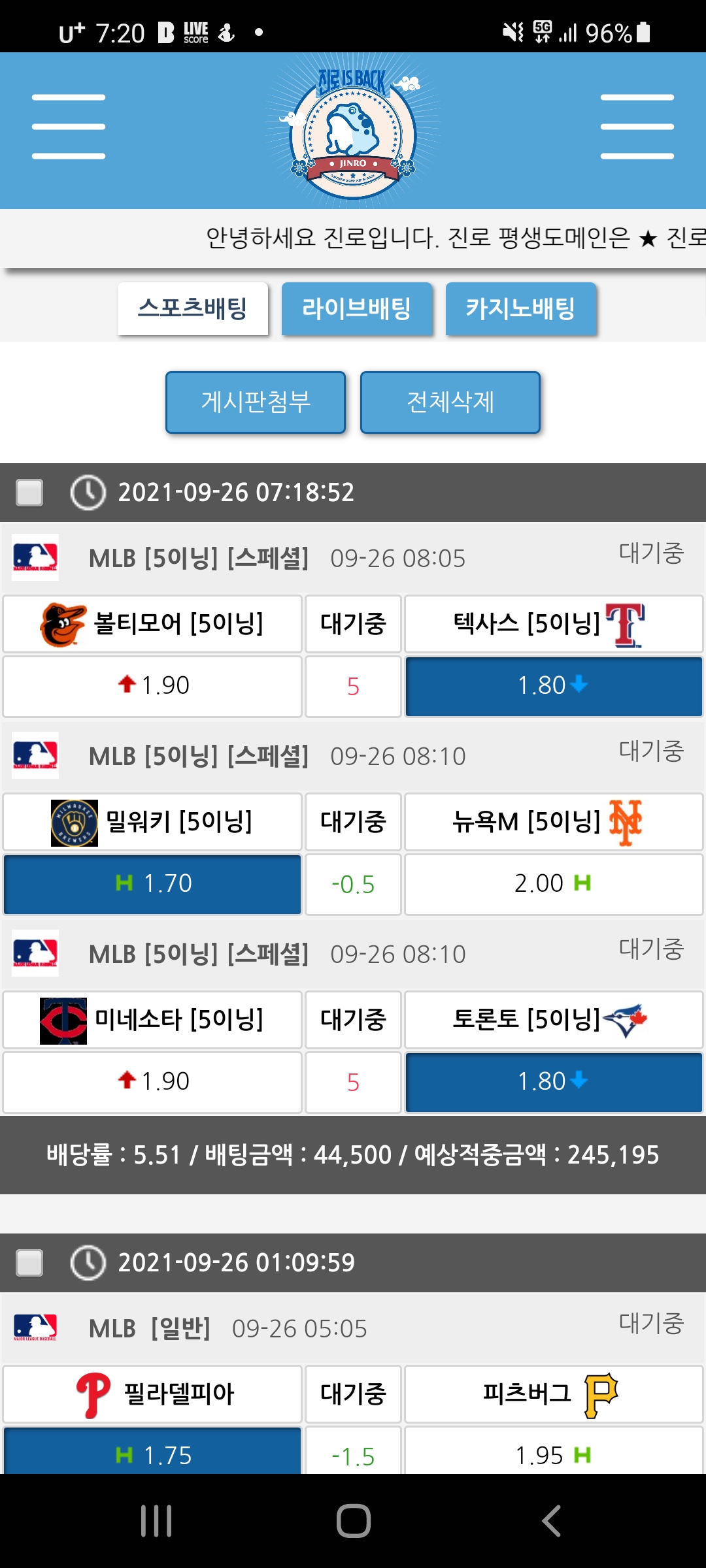This screenshot has width=706, height=1568.
Task: Check the box for the 07:18:52 bet slip
Action: click(29, 493)
